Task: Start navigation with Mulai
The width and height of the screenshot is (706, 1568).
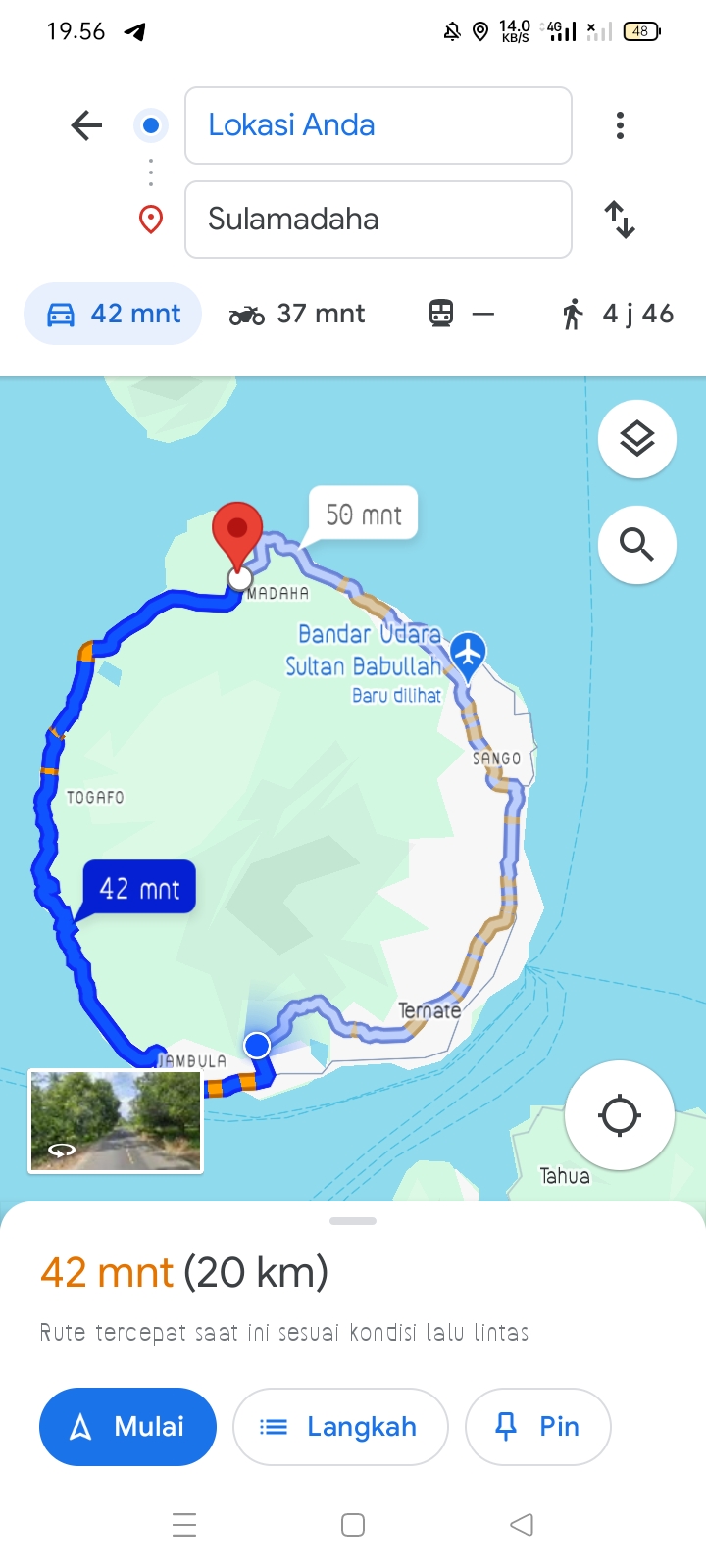Action: coord(127,1427)
